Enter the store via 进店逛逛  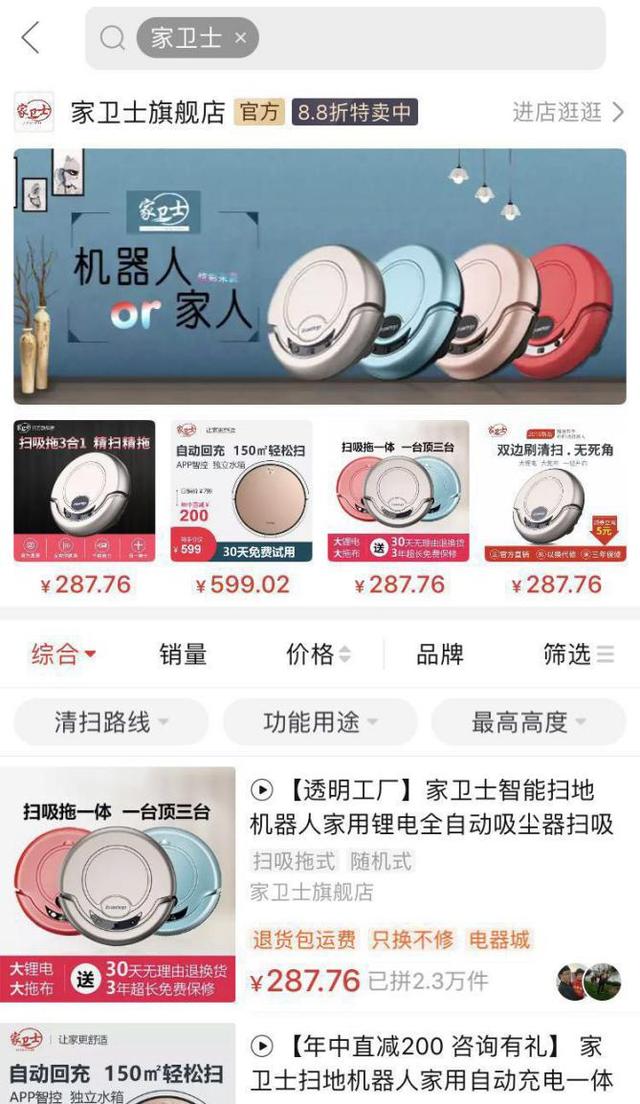[x=567, y=112]
